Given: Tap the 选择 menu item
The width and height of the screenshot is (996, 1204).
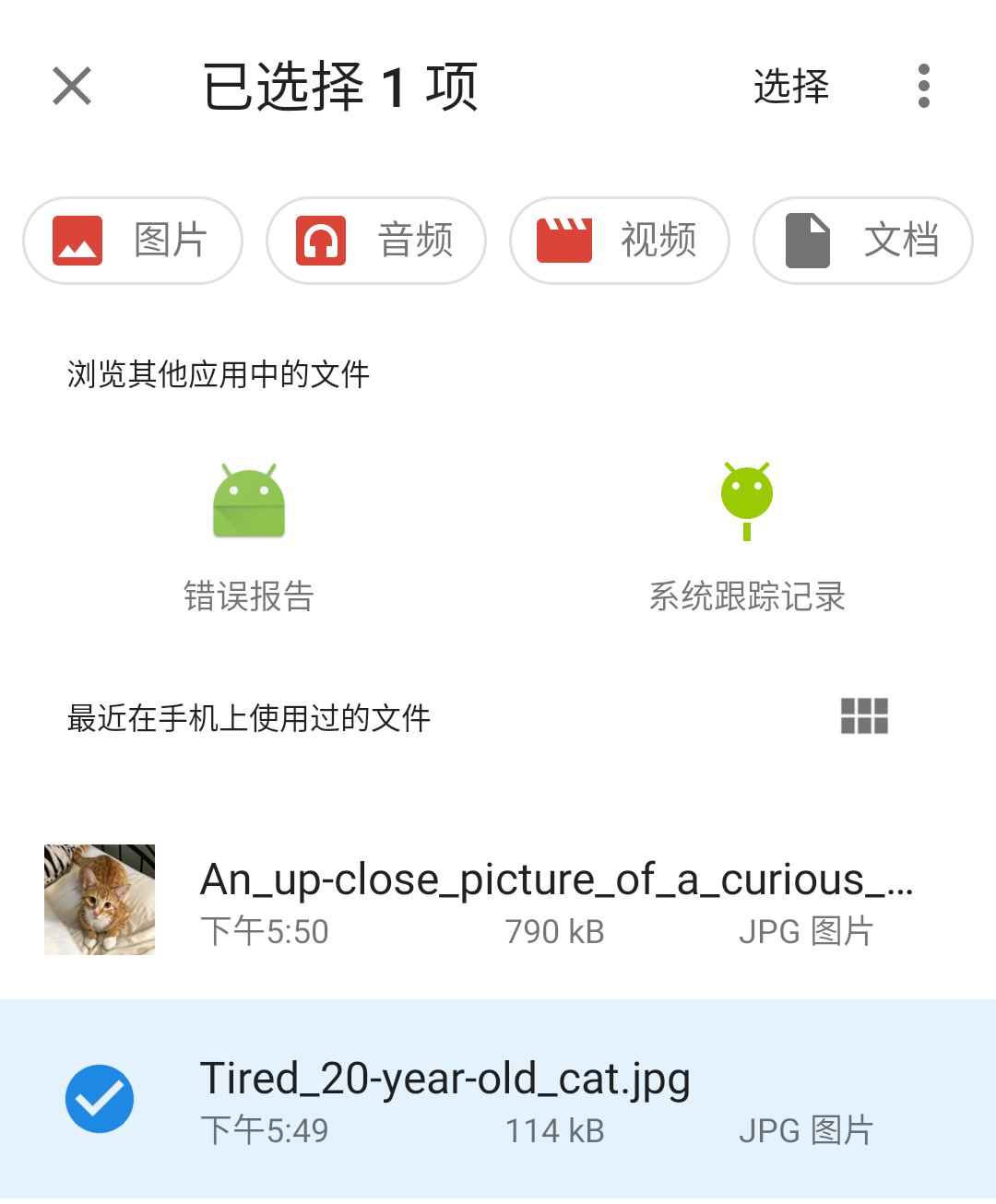Looking at the screenshot, I should point(791,87).
